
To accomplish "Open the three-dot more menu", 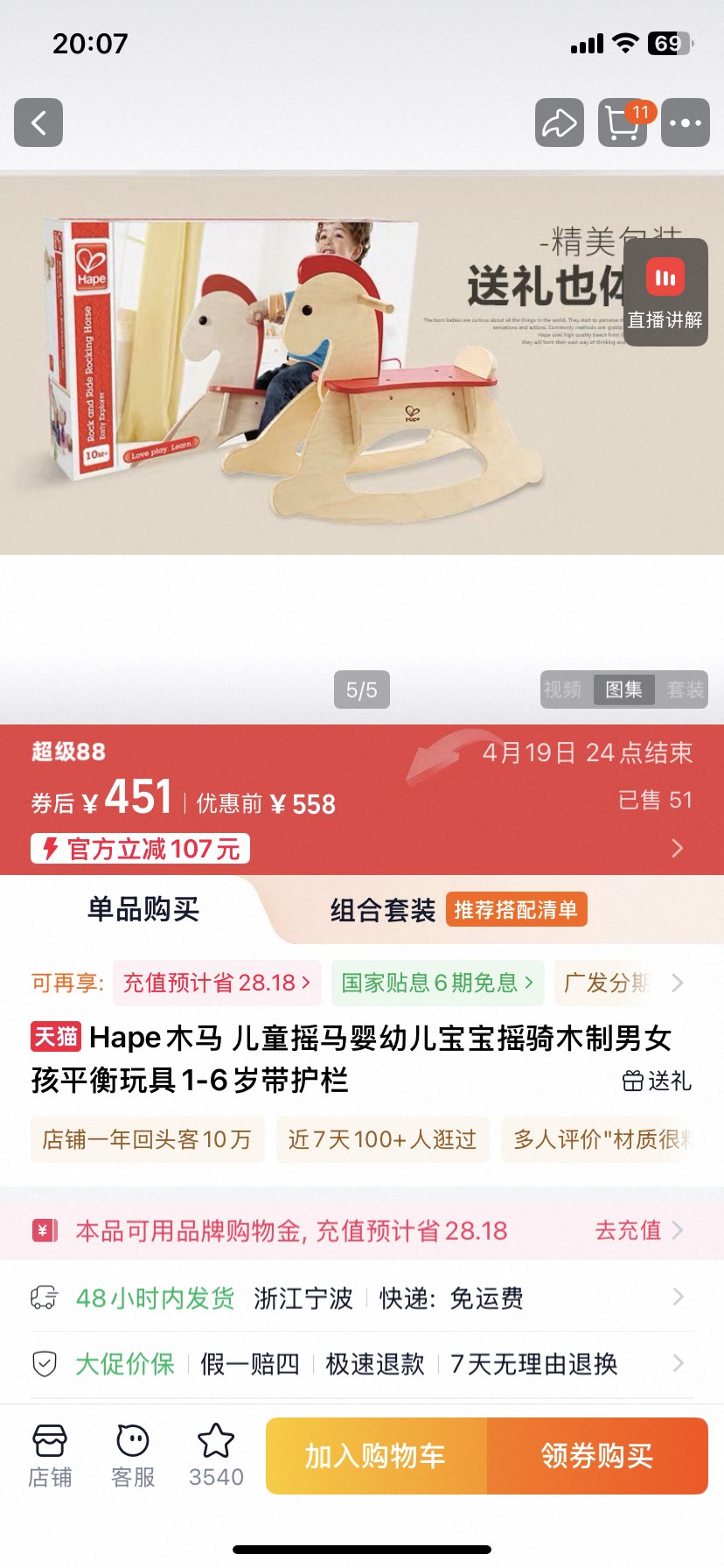I will (x=685, y=122).
